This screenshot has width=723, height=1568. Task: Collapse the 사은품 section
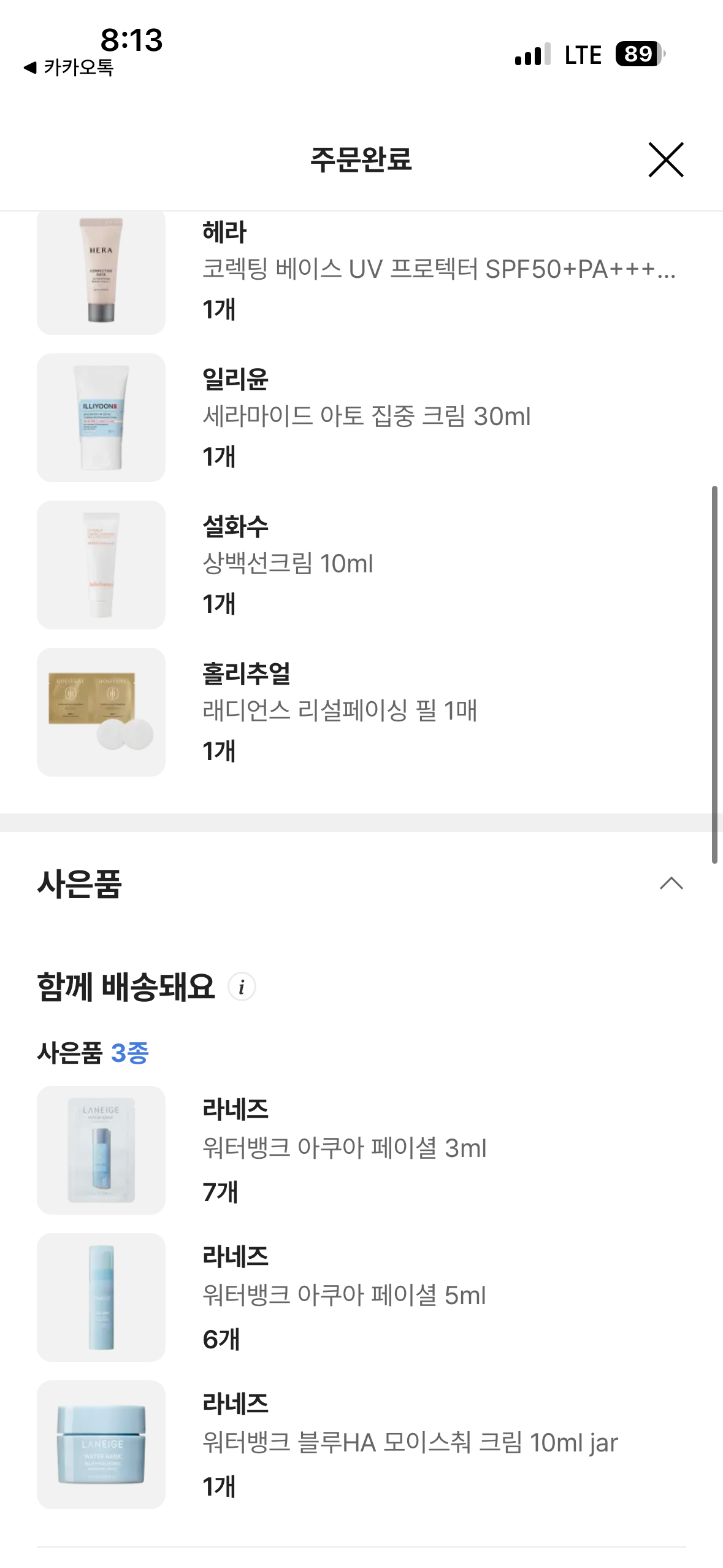click(671, 883)
